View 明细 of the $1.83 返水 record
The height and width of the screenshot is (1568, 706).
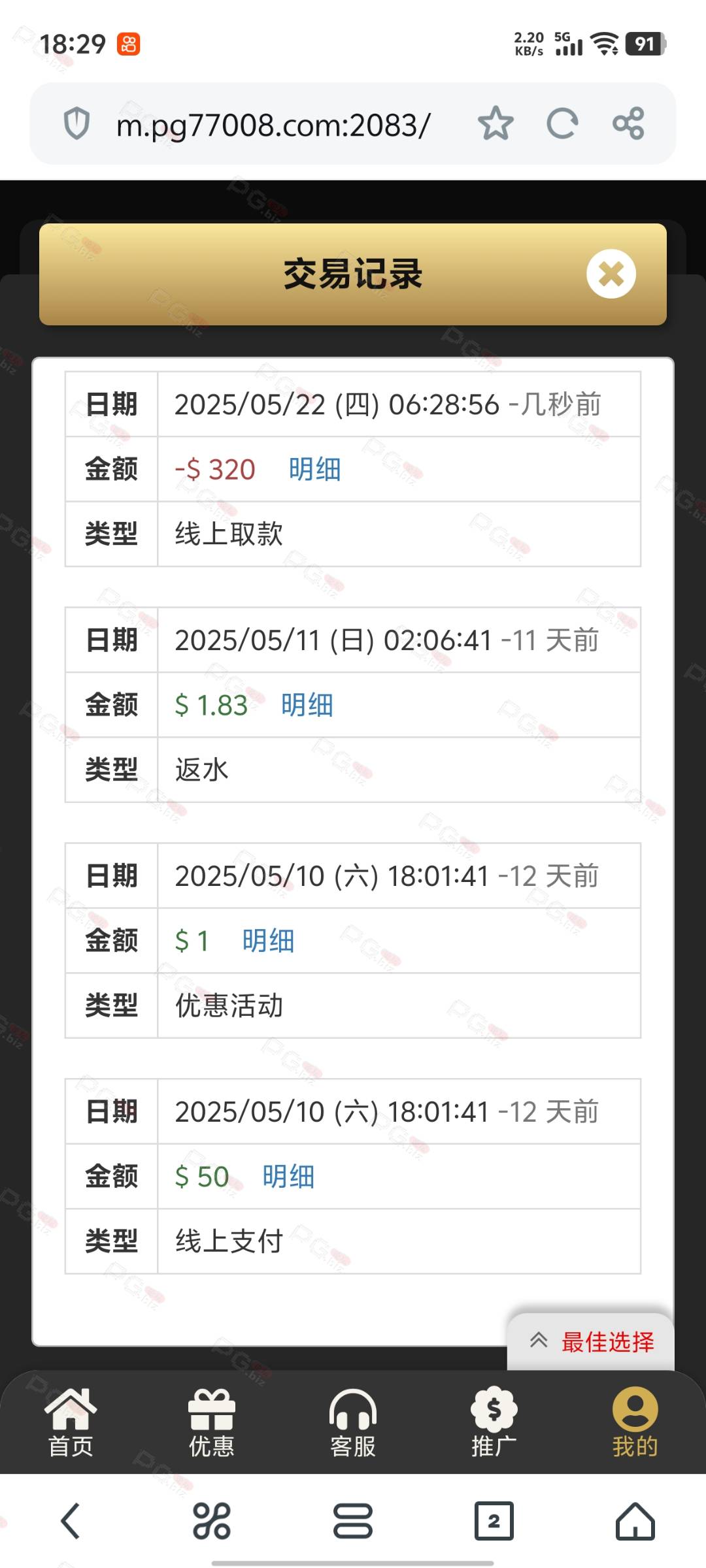(307, 705)
